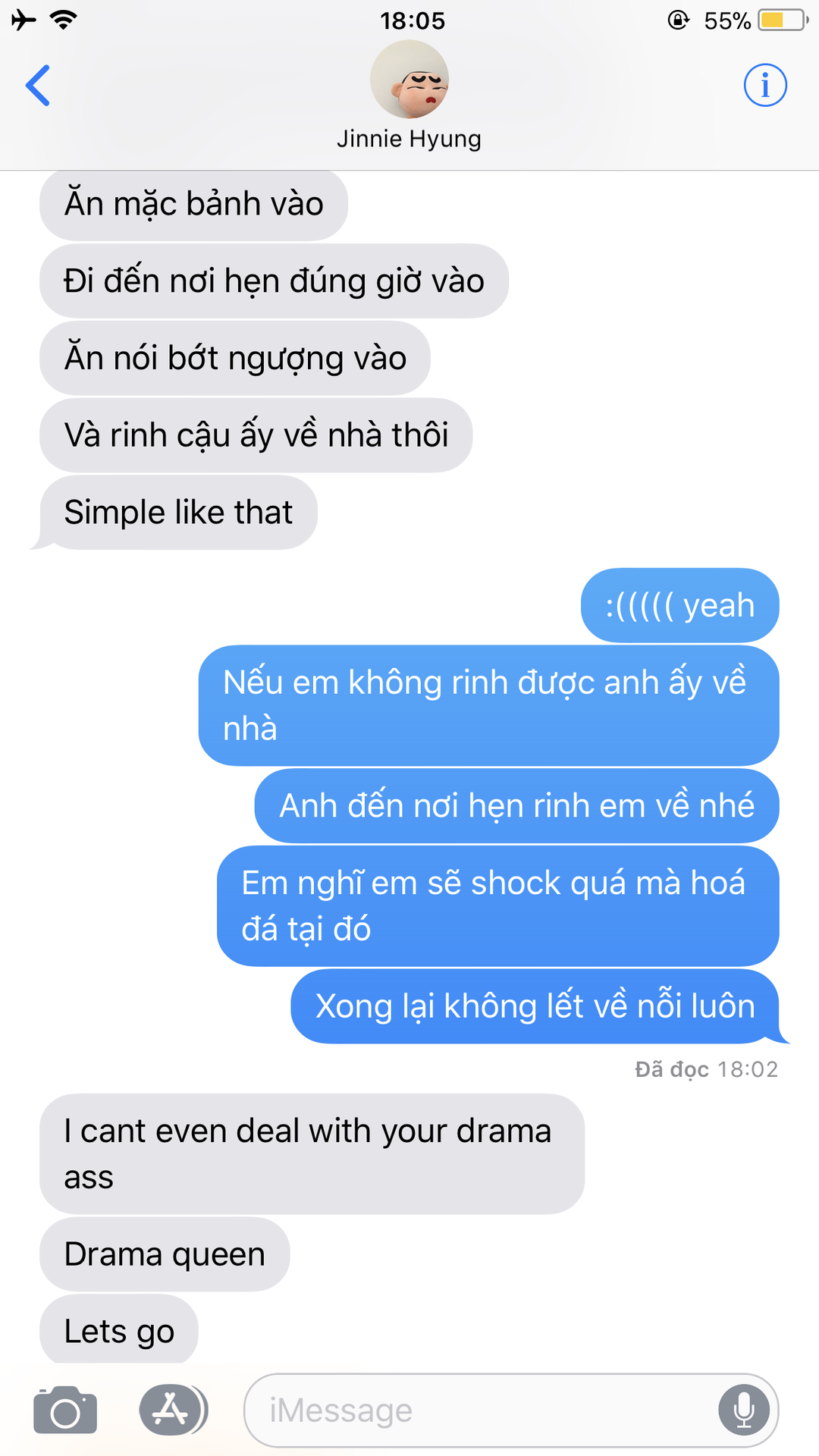The width and height of the screenshot is (819, 1456).
Task: Go back to the messages list
Action: click(x=38, y=85)
